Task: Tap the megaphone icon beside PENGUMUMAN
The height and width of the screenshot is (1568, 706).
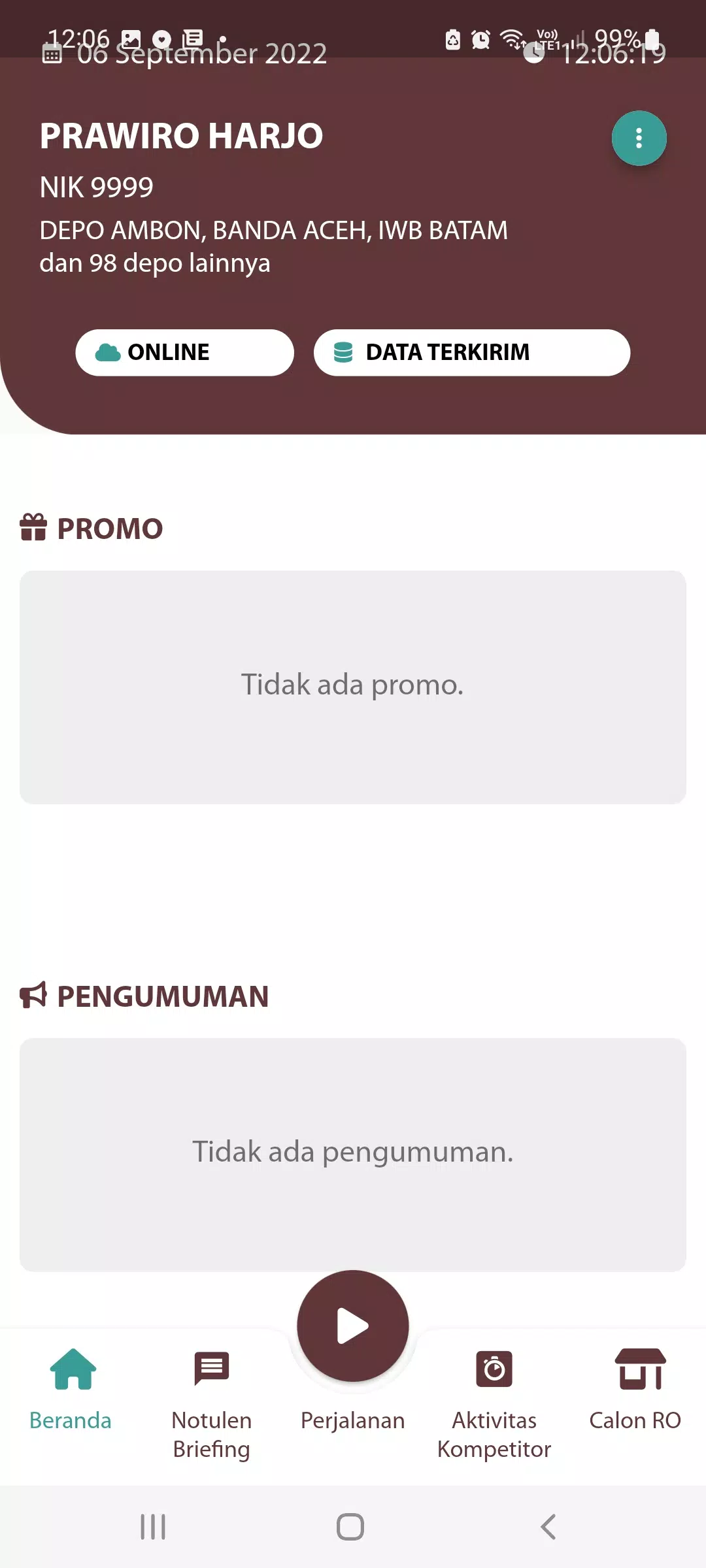Action: tap(33, 995)
